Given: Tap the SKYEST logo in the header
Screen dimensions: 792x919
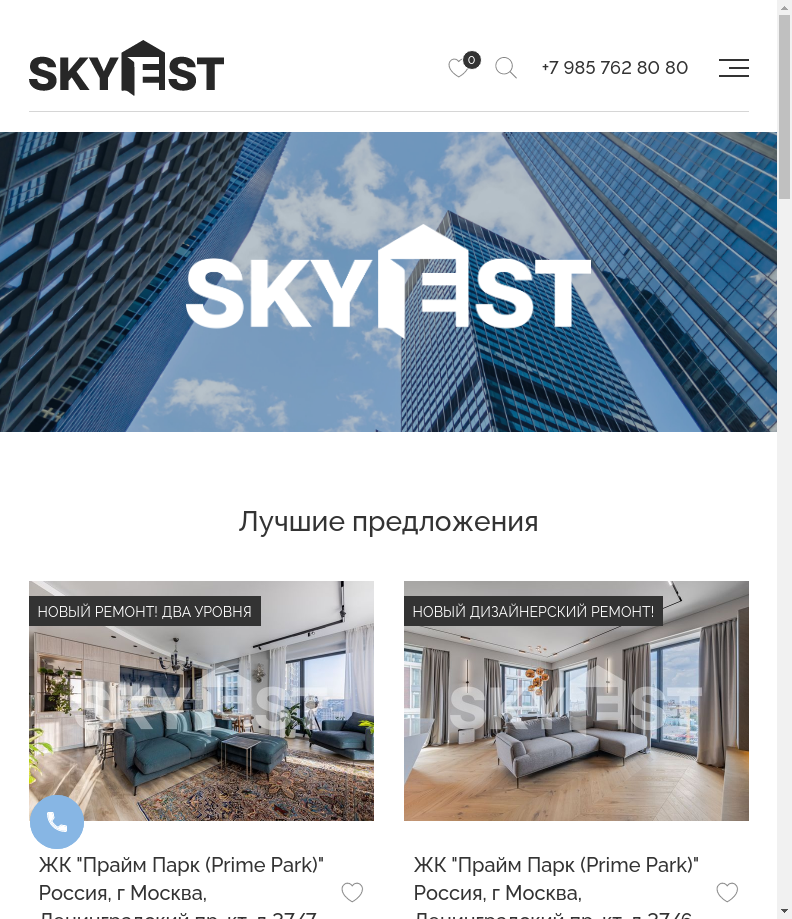Looking at the screenshot, I should (126, 68).
